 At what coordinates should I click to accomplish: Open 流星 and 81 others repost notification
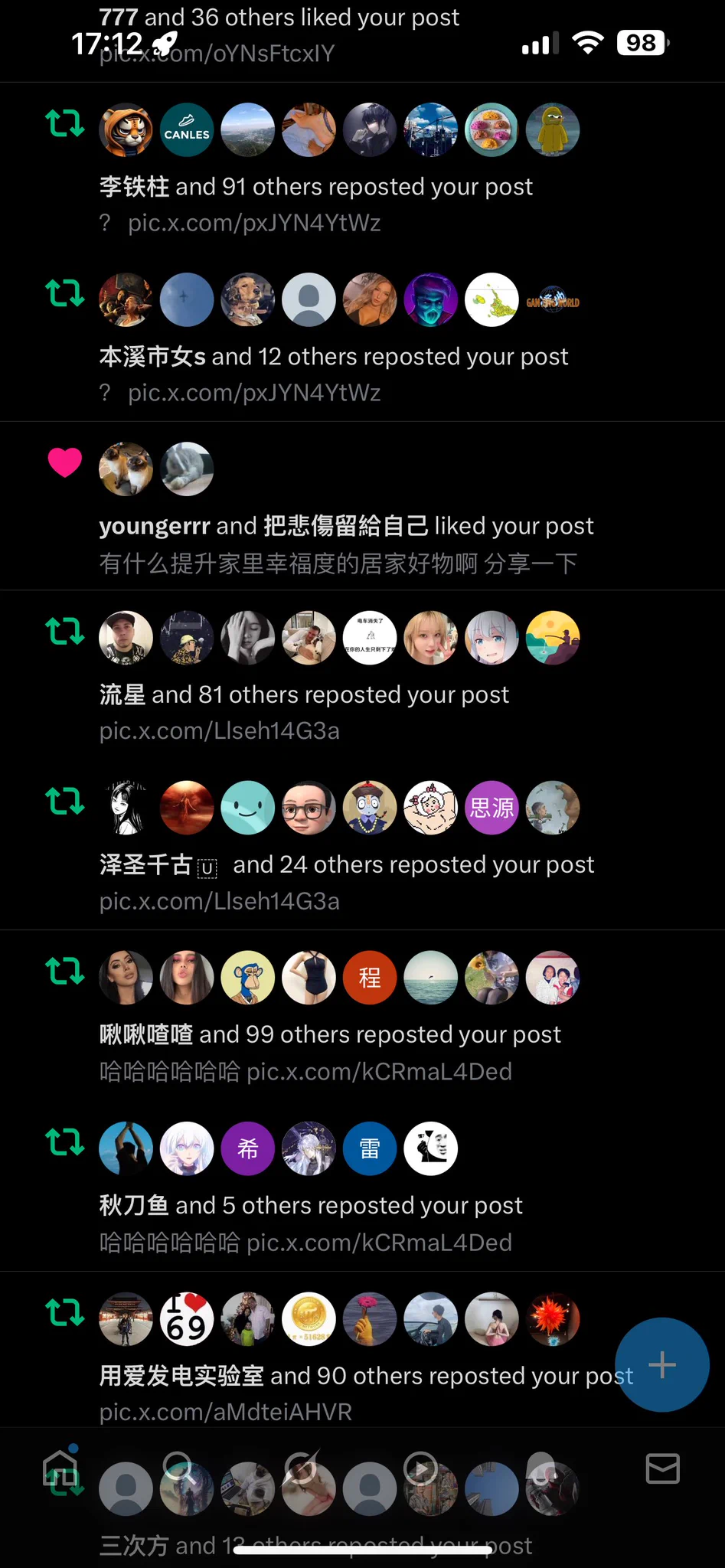point(304,695)
